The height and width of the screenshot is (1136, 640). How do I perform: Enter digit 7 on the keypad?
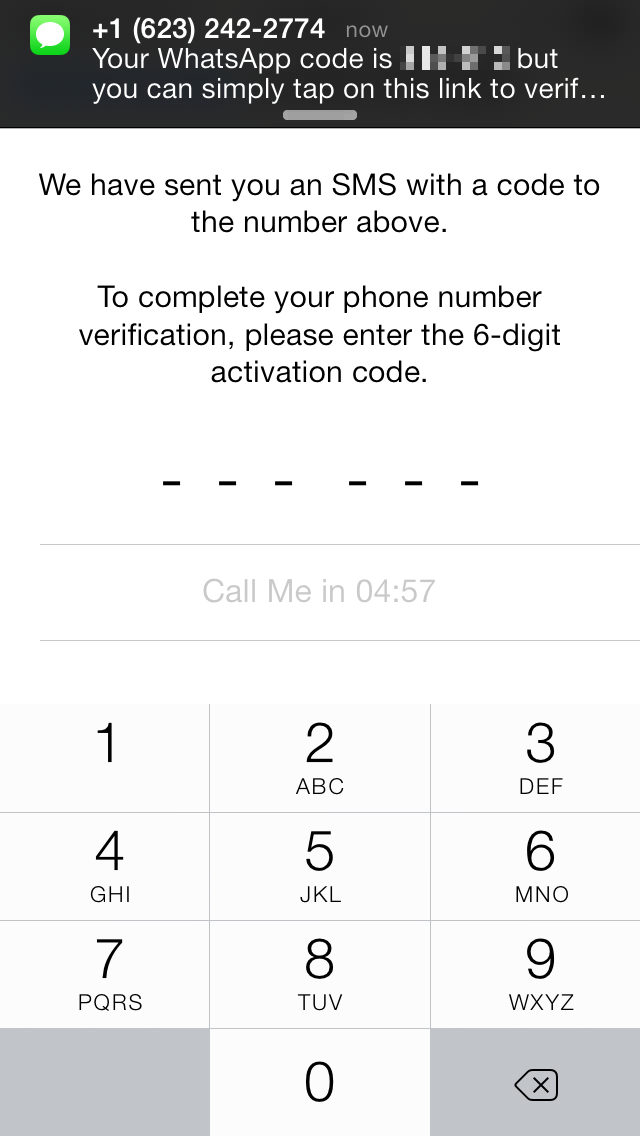click(105, 974)
